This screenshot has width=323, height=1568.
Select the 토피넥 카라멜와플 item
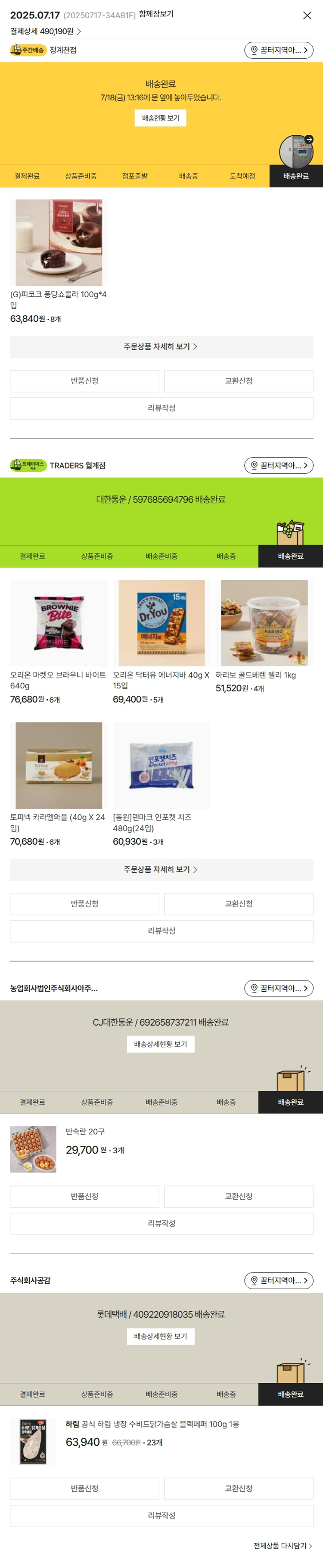[x=59, y=766]
